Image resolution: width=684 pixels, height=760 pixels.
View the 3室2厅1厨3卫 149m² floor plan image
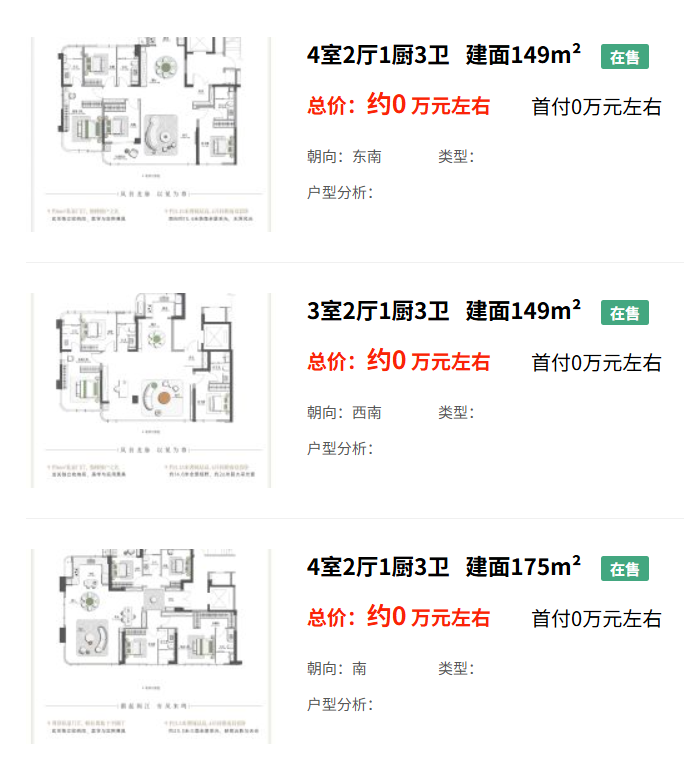point(151,390)
